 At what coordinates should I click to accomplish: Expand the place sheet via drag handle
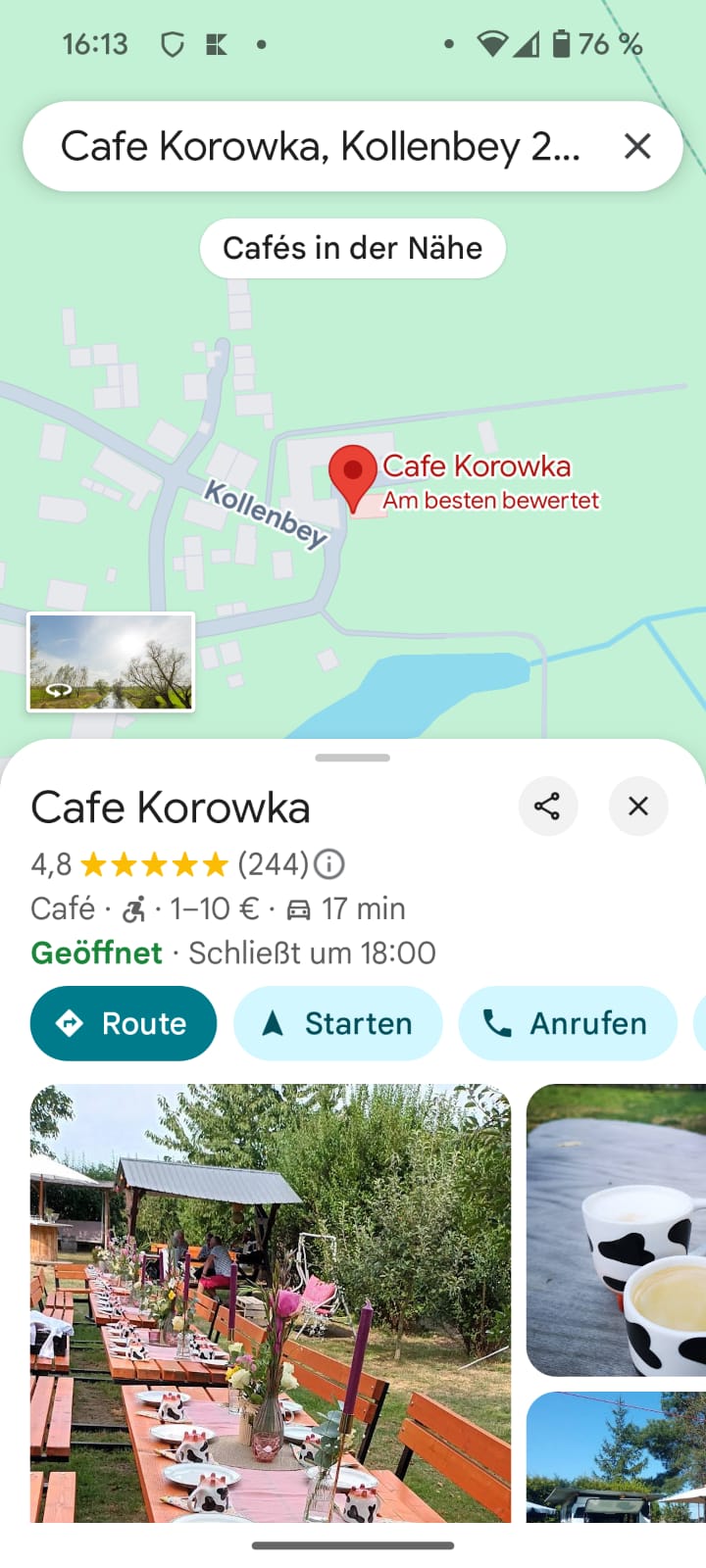[353, 758]
